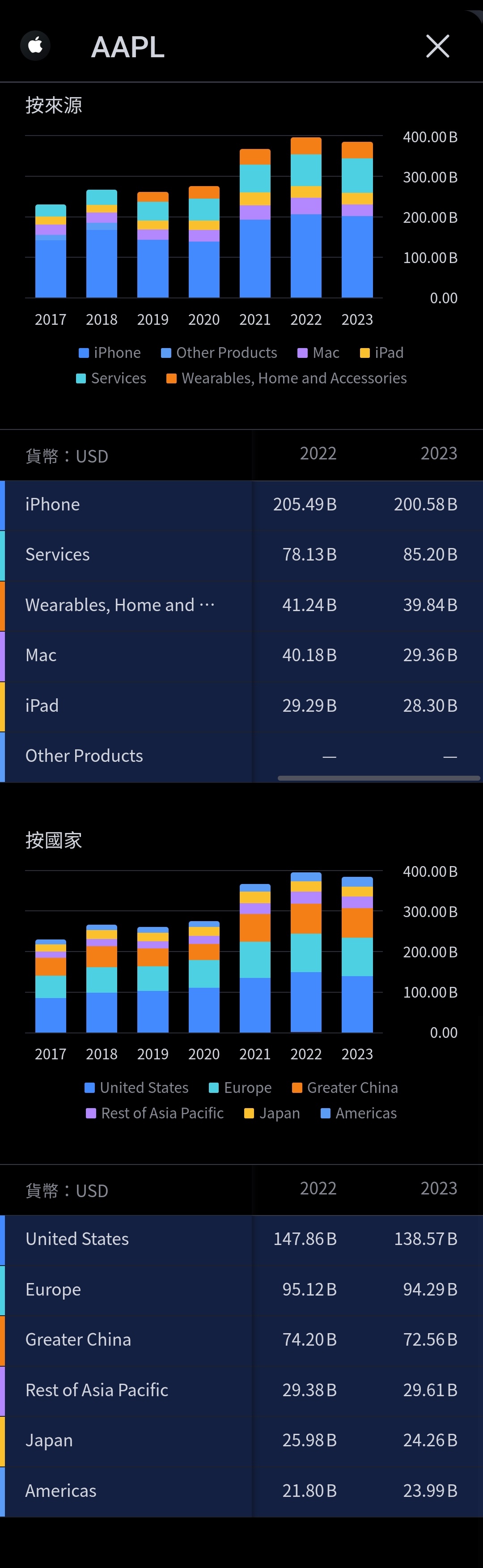483x1568 pixels.
Task: Toggle Japan in the country legend
Action: pos(272,1113)
